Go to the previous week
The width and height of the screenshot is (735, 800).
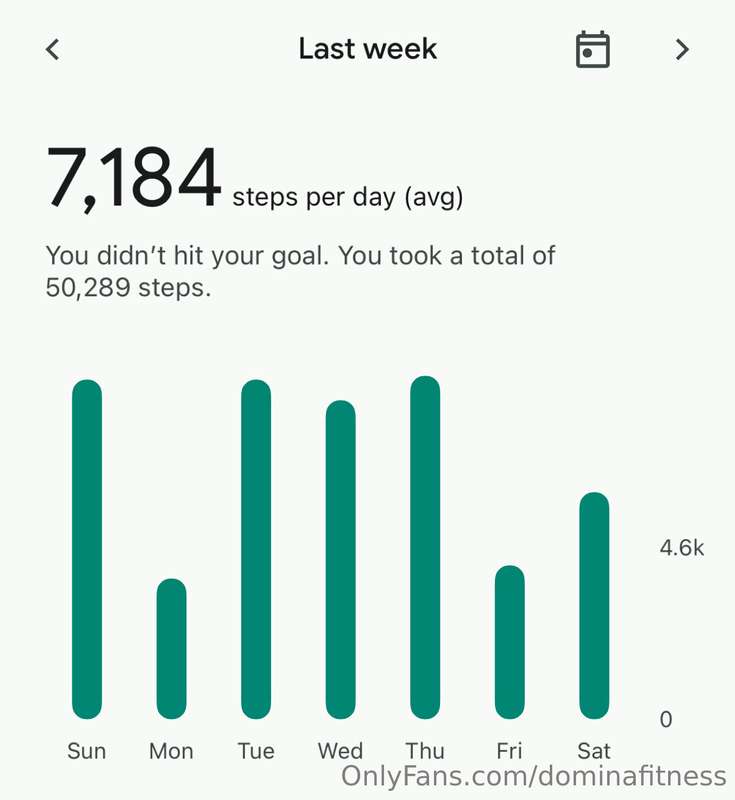[53, 49]
